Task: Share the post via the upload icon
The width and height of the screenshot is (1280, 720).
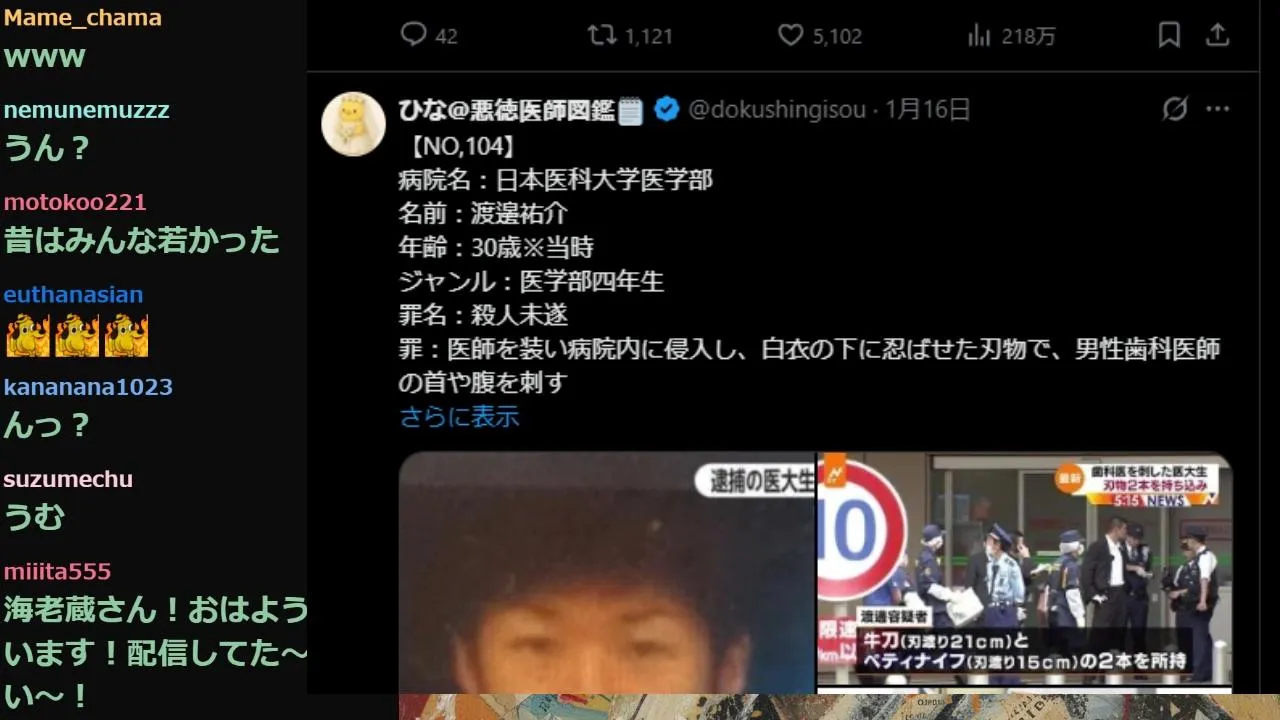Action: [1217, 36]
